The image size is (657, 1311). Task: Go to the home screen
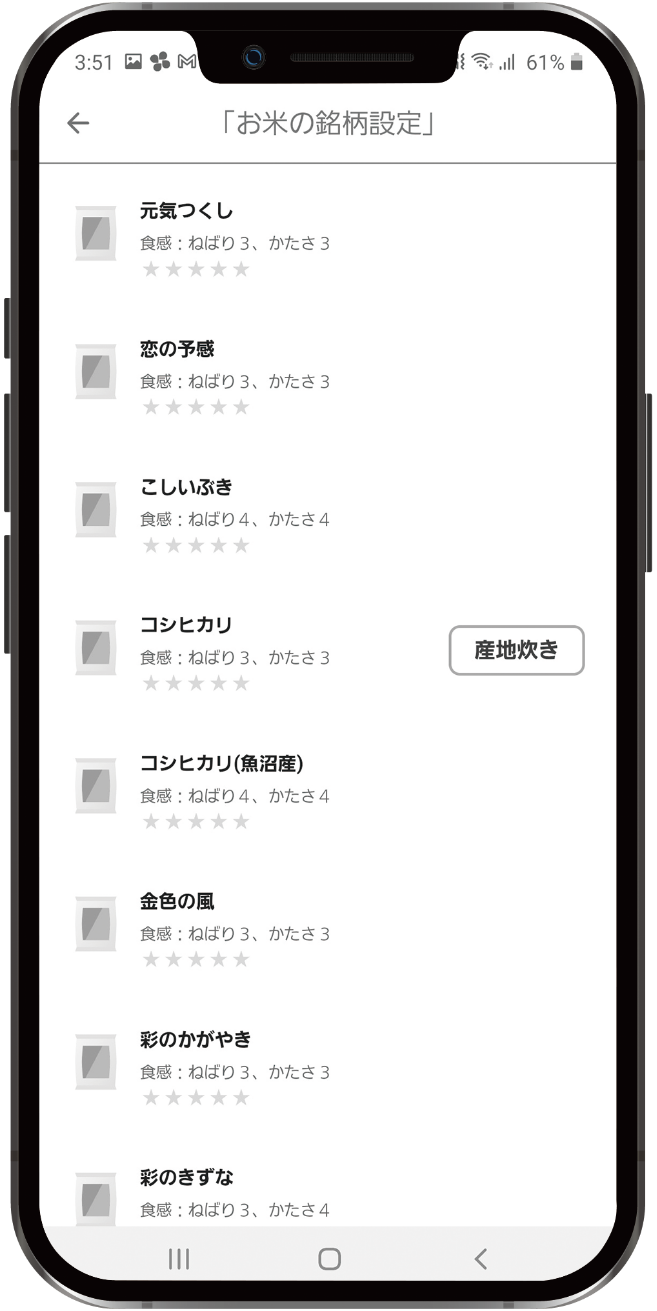click(329, 1259)
